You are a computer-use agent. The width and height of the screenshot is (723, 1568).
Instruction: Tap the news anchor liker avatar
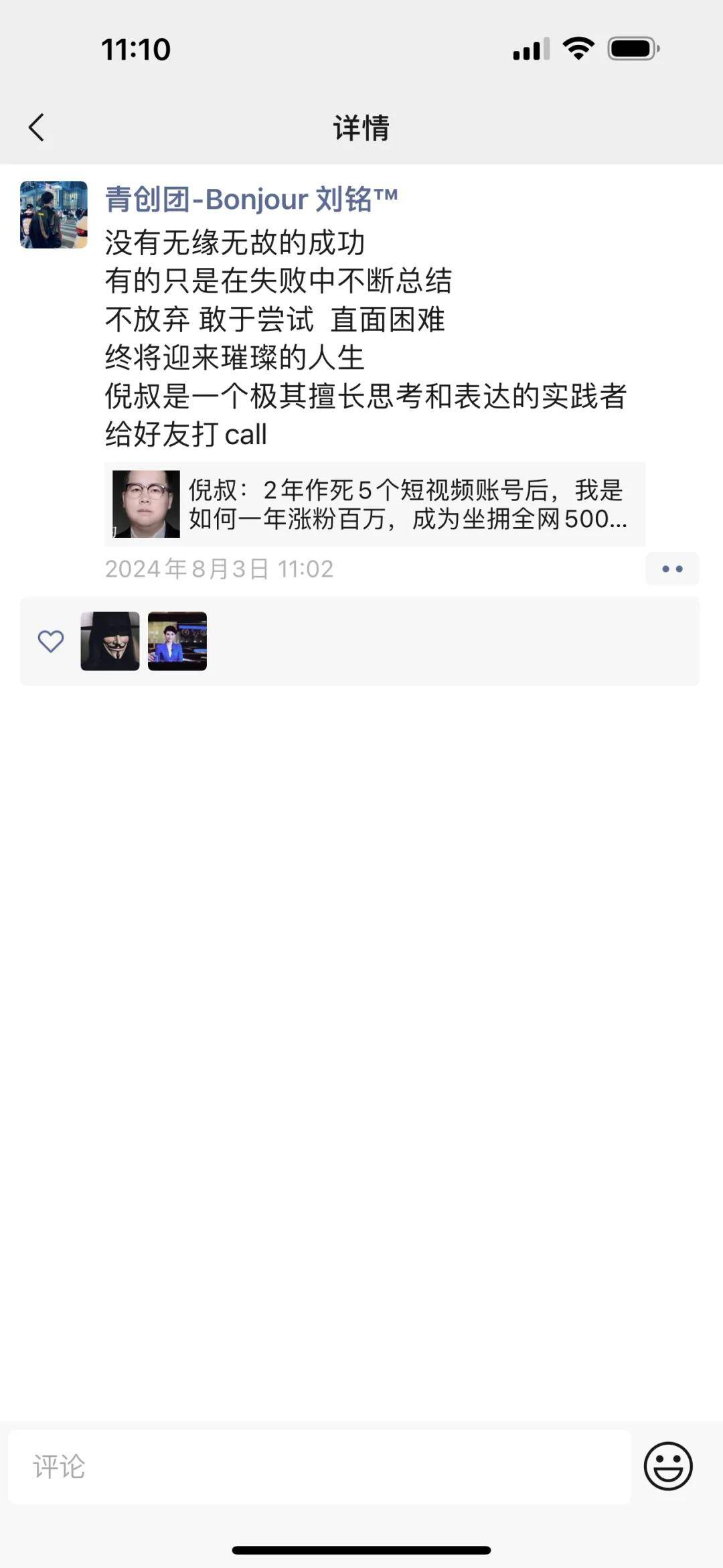pyautogui.click(x=177, y=641)
